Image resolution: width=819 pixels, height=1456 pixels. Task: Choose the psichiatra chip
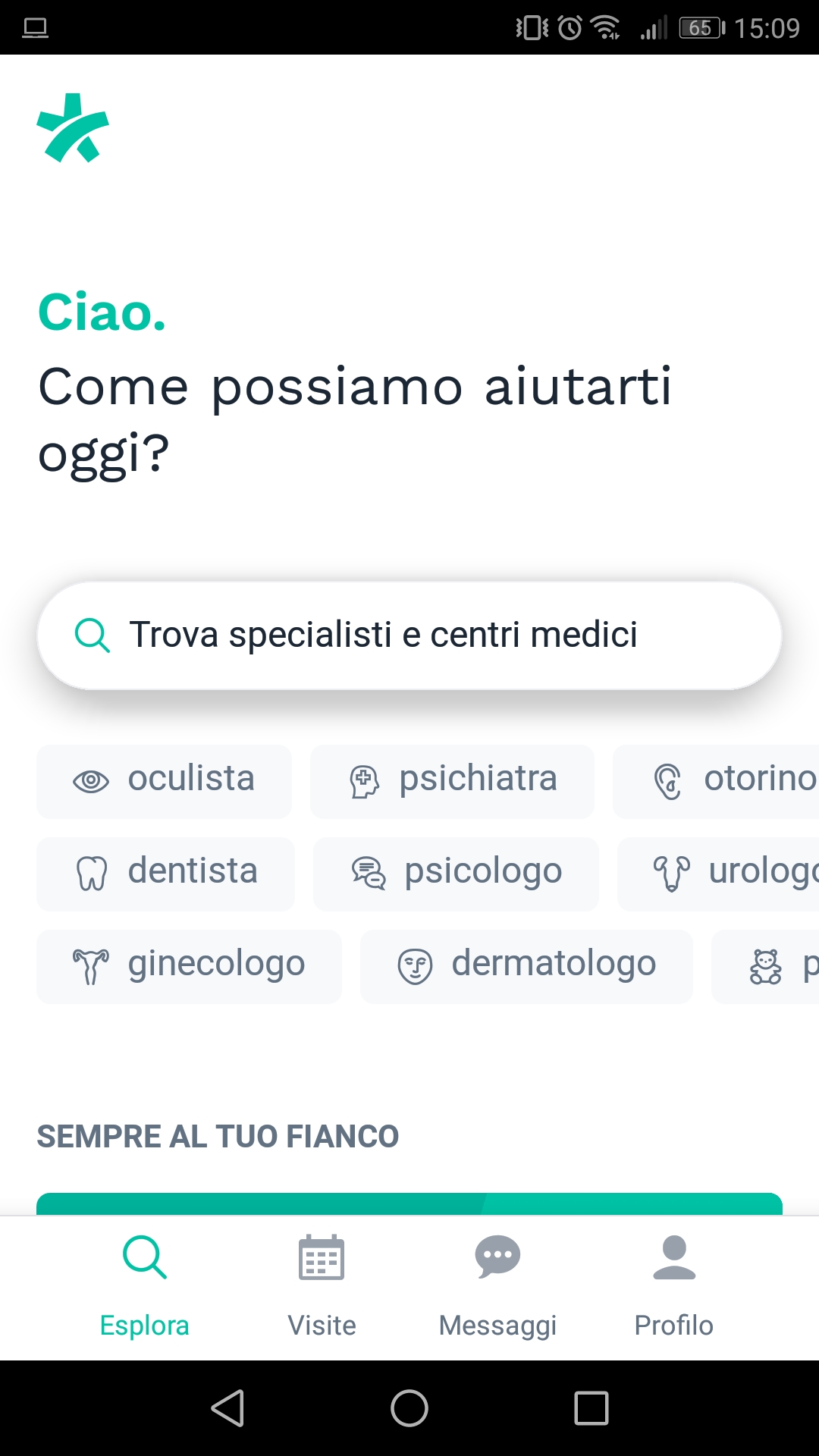[452, 781]
